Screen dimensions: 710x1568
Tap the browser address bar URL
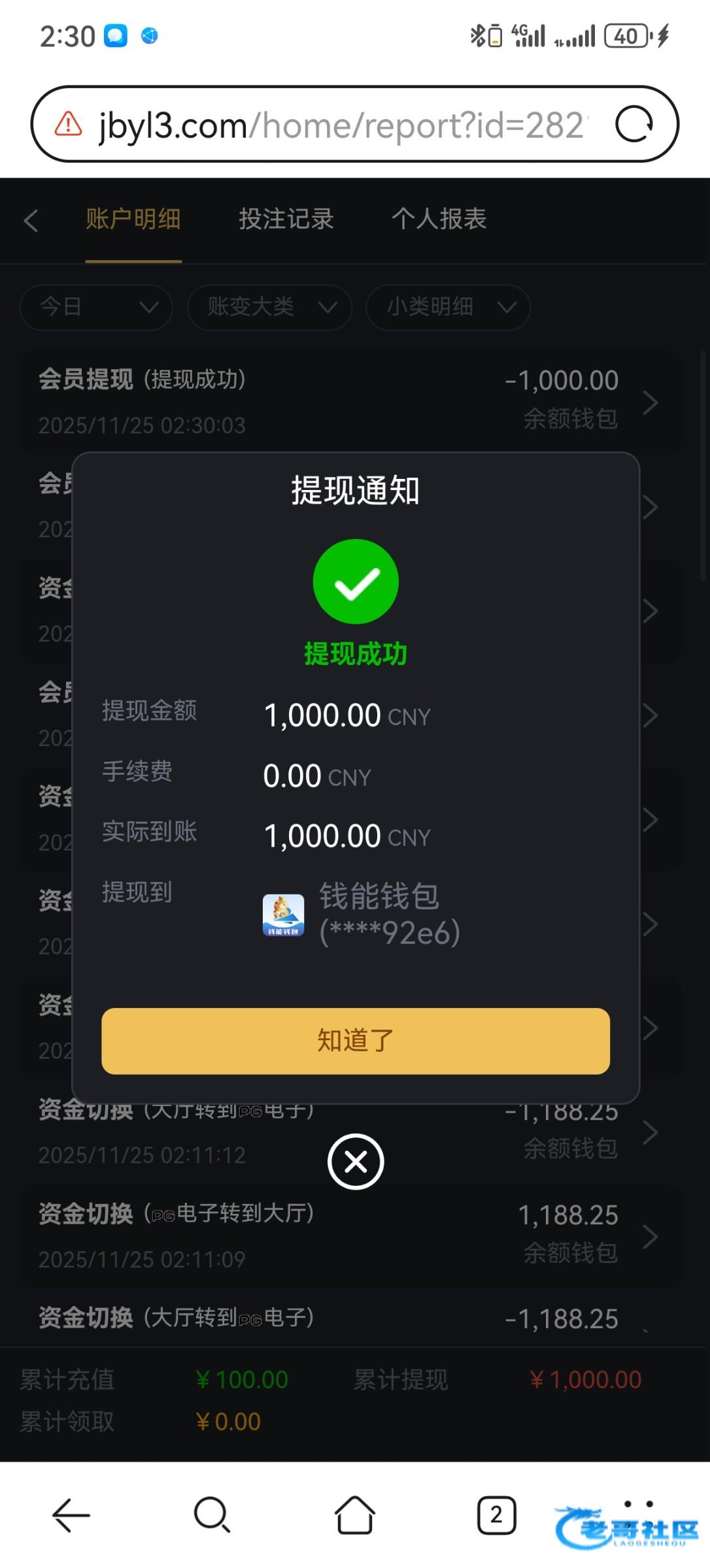340,125
